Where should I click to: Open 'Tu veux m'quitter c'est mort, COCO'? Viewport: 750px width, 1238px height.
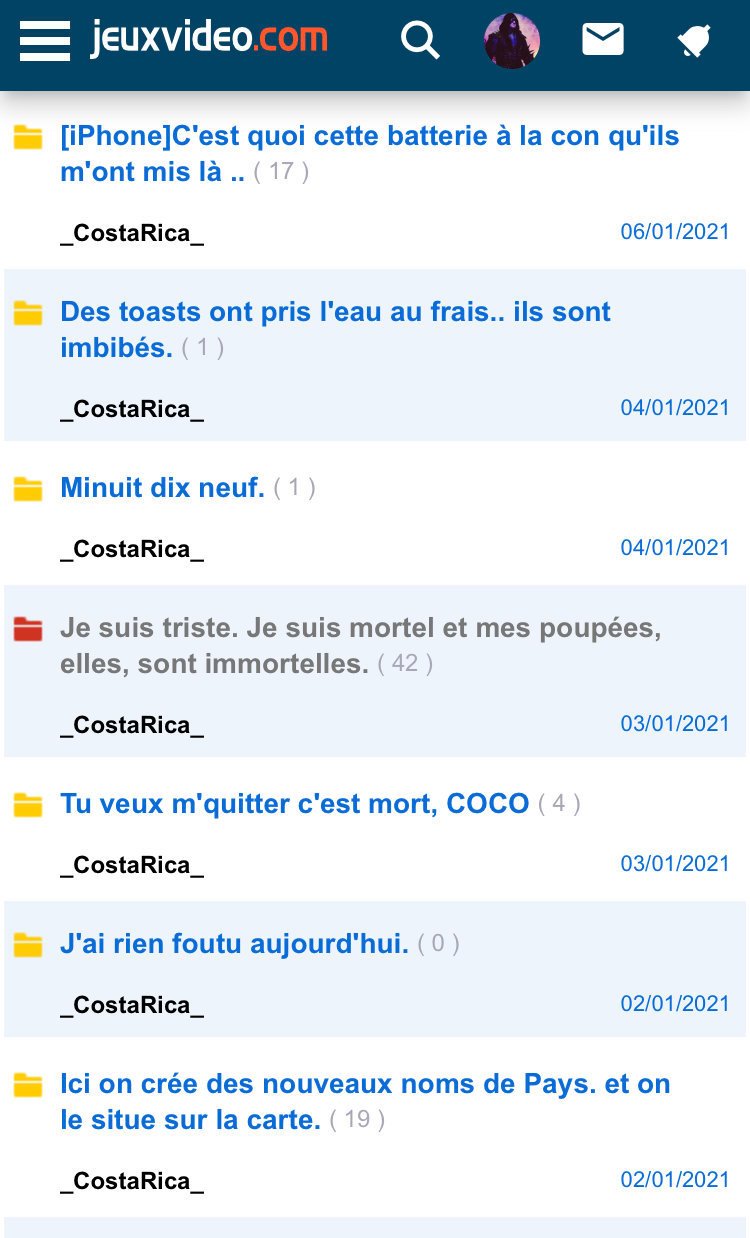click(x=294, y=804)
